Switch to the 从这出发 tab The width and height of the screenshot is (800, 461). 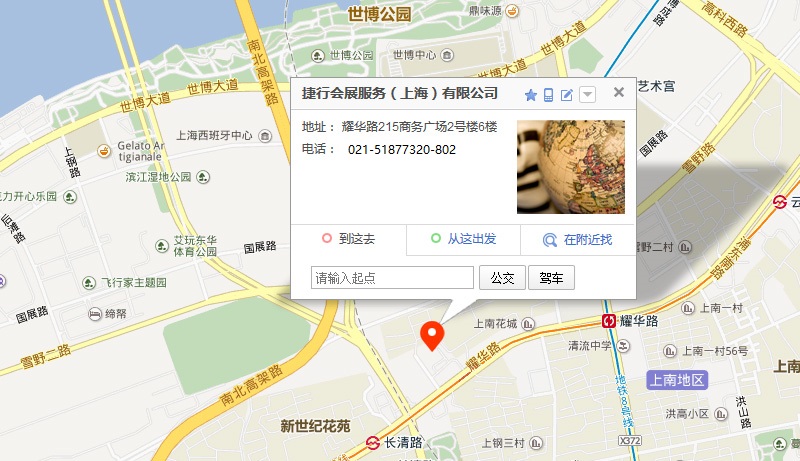[463, 240]
